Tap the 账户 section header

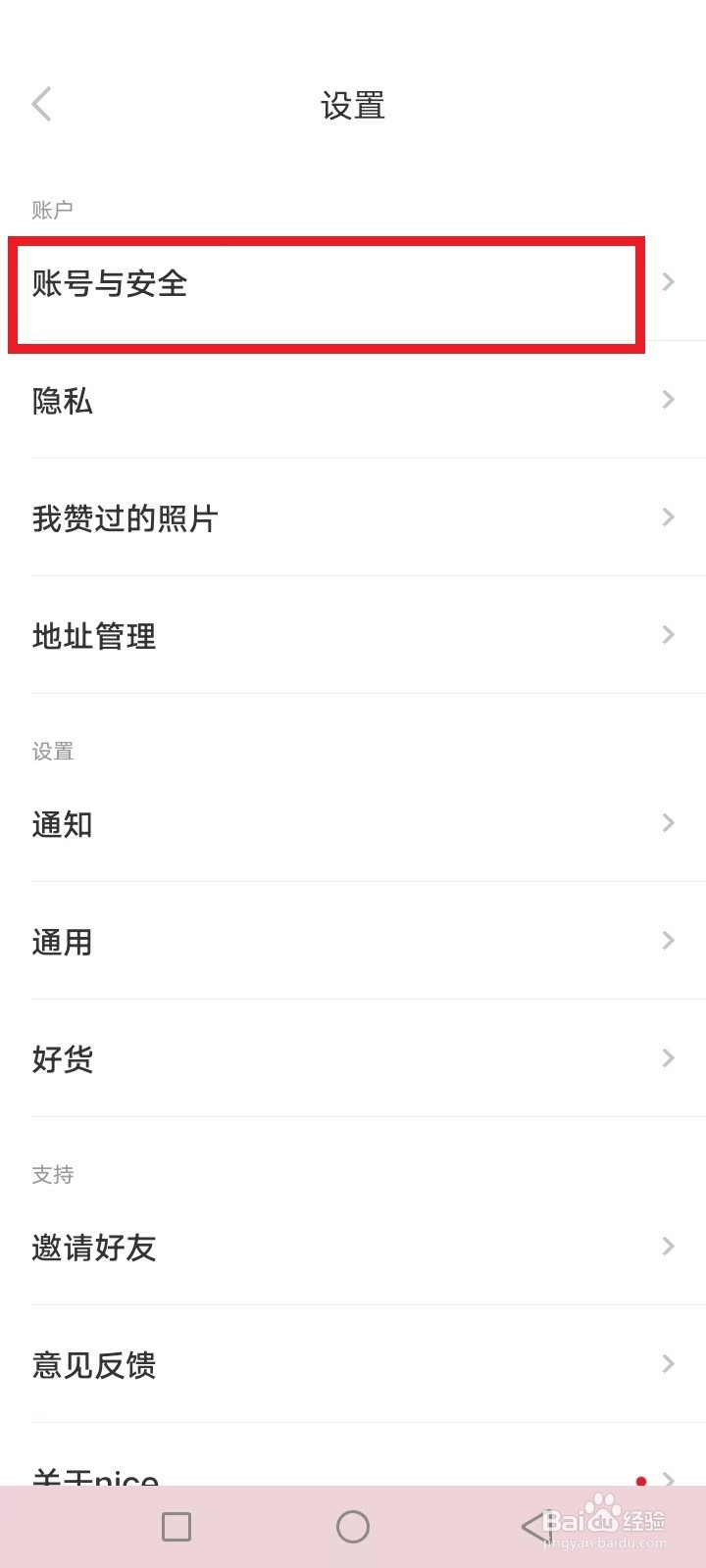53,208
